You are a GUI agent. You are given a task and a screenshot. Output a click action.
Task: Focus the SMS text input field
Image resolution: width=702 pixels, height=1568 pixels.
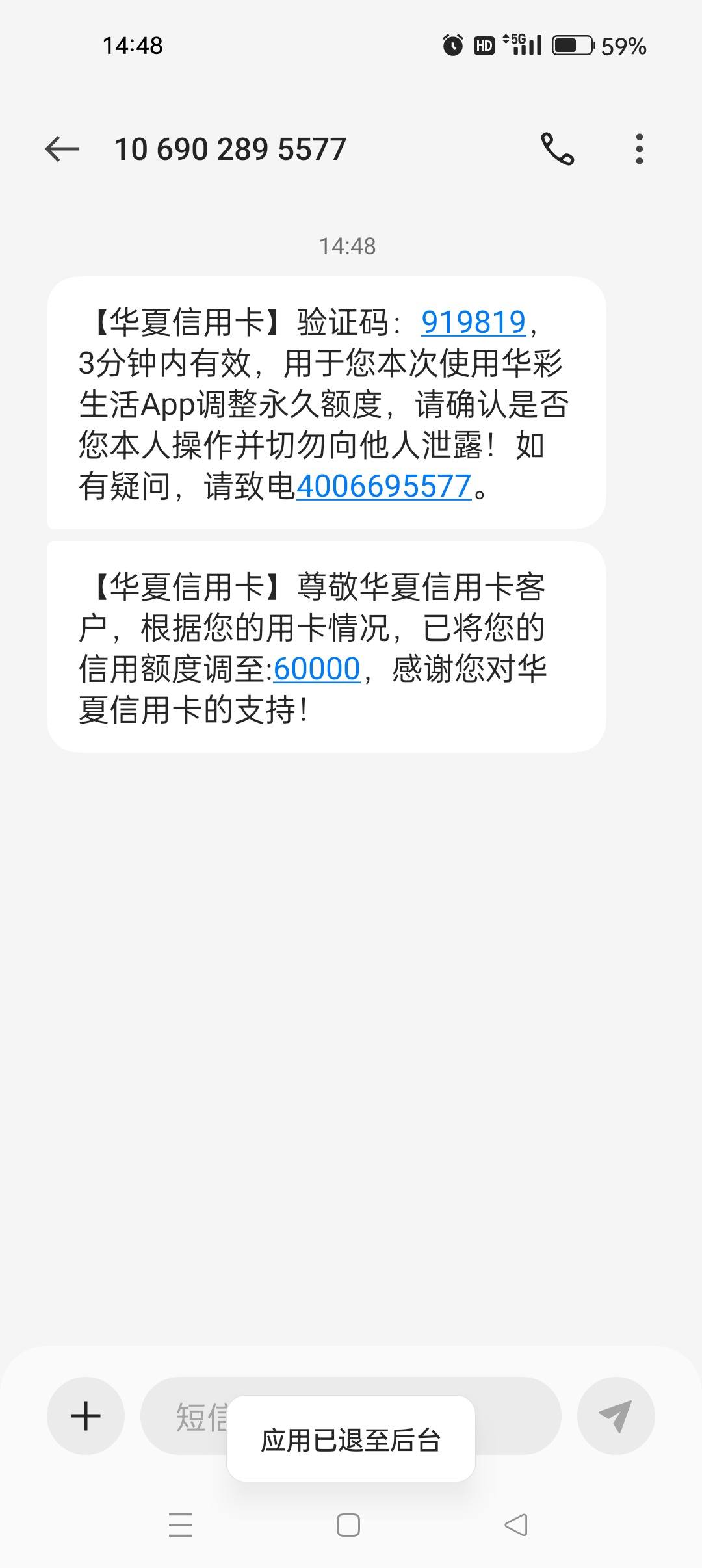(x=351, y=1415)
